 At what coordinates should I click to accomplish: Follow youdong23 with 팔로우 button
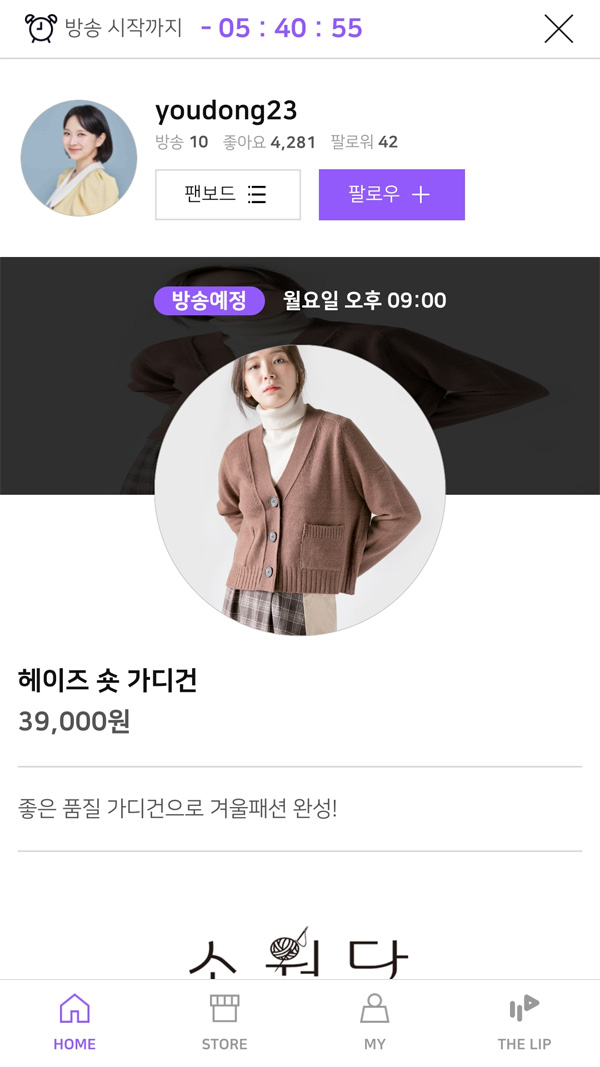[x=391, y=194]
